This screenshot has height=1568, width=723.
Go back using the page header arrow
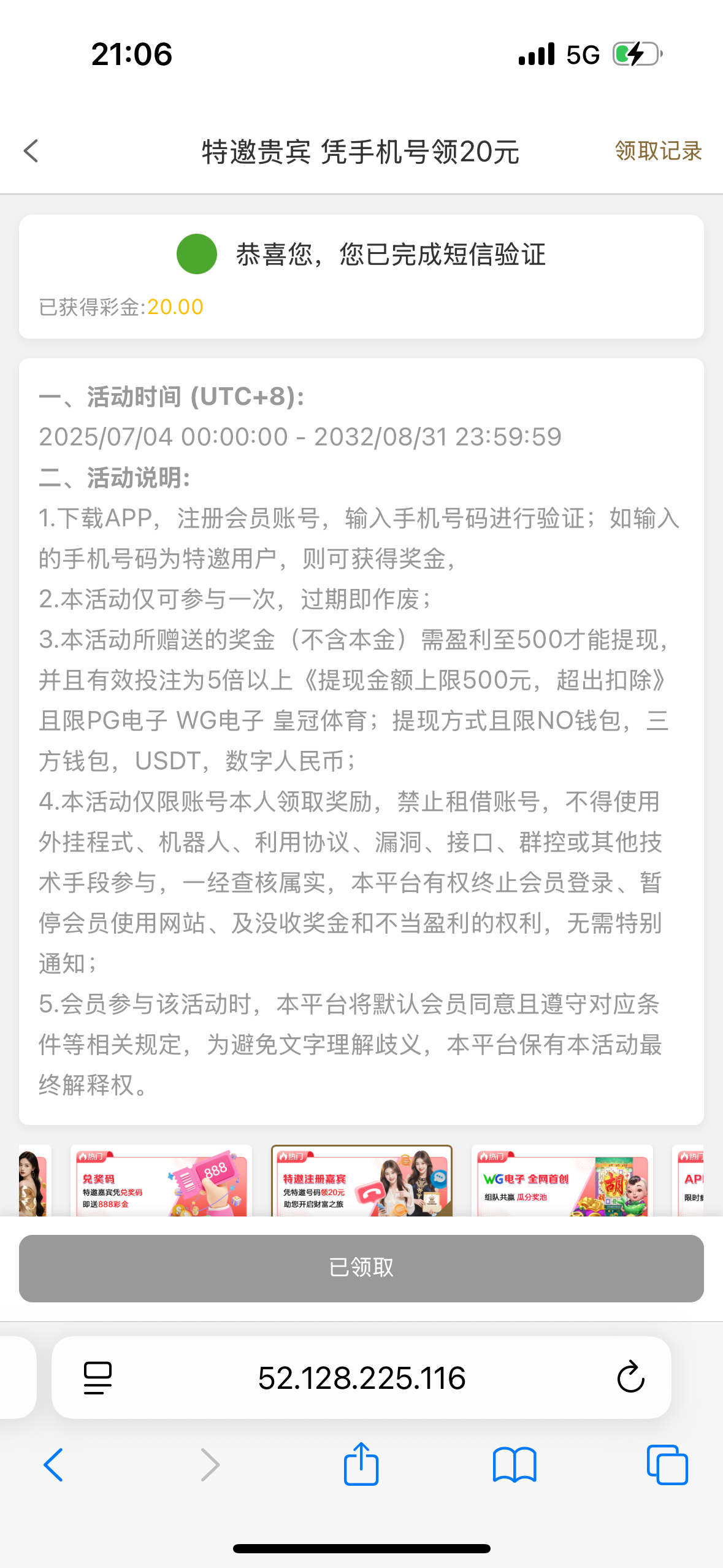click(x=31, y=151)
